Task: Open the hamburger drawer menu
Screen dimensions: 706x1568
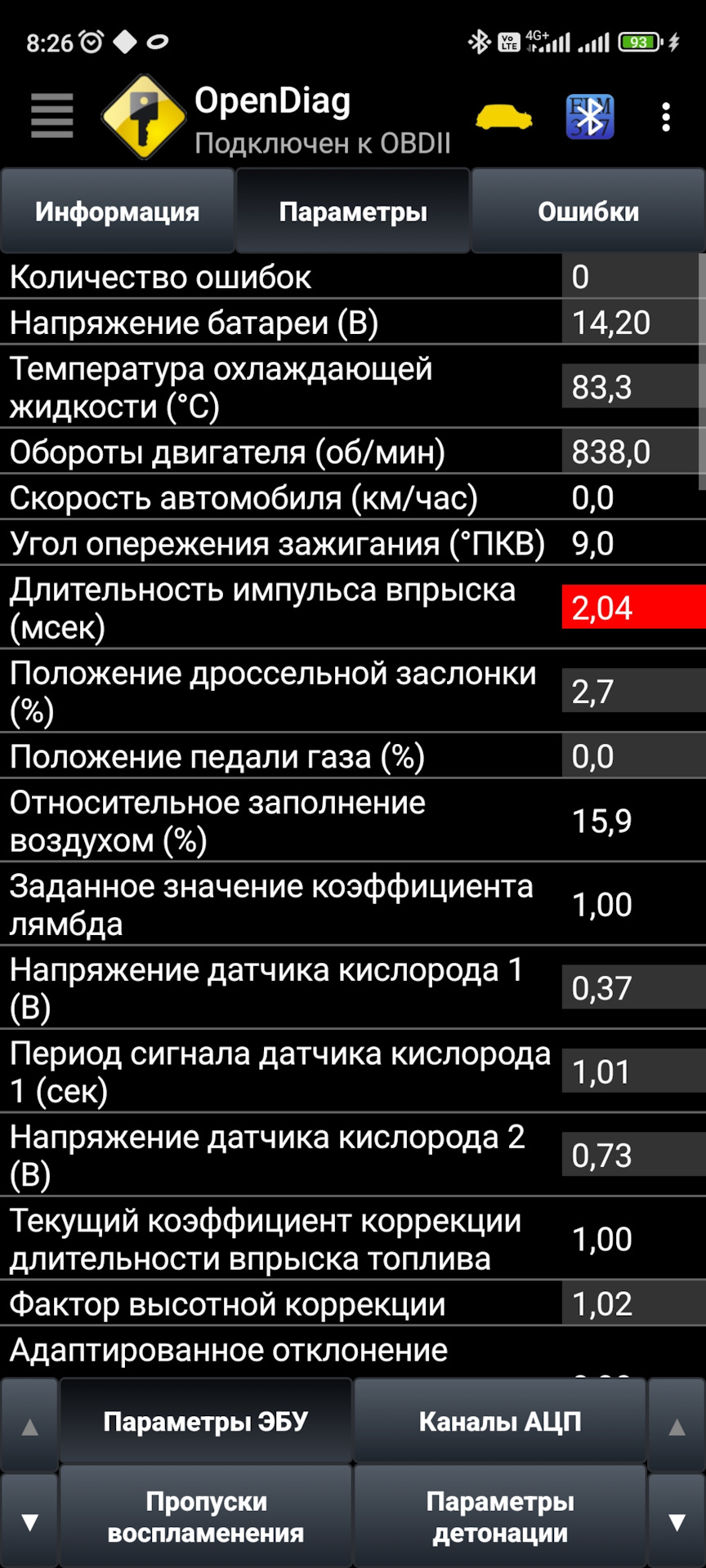Action: pos(51,117)
